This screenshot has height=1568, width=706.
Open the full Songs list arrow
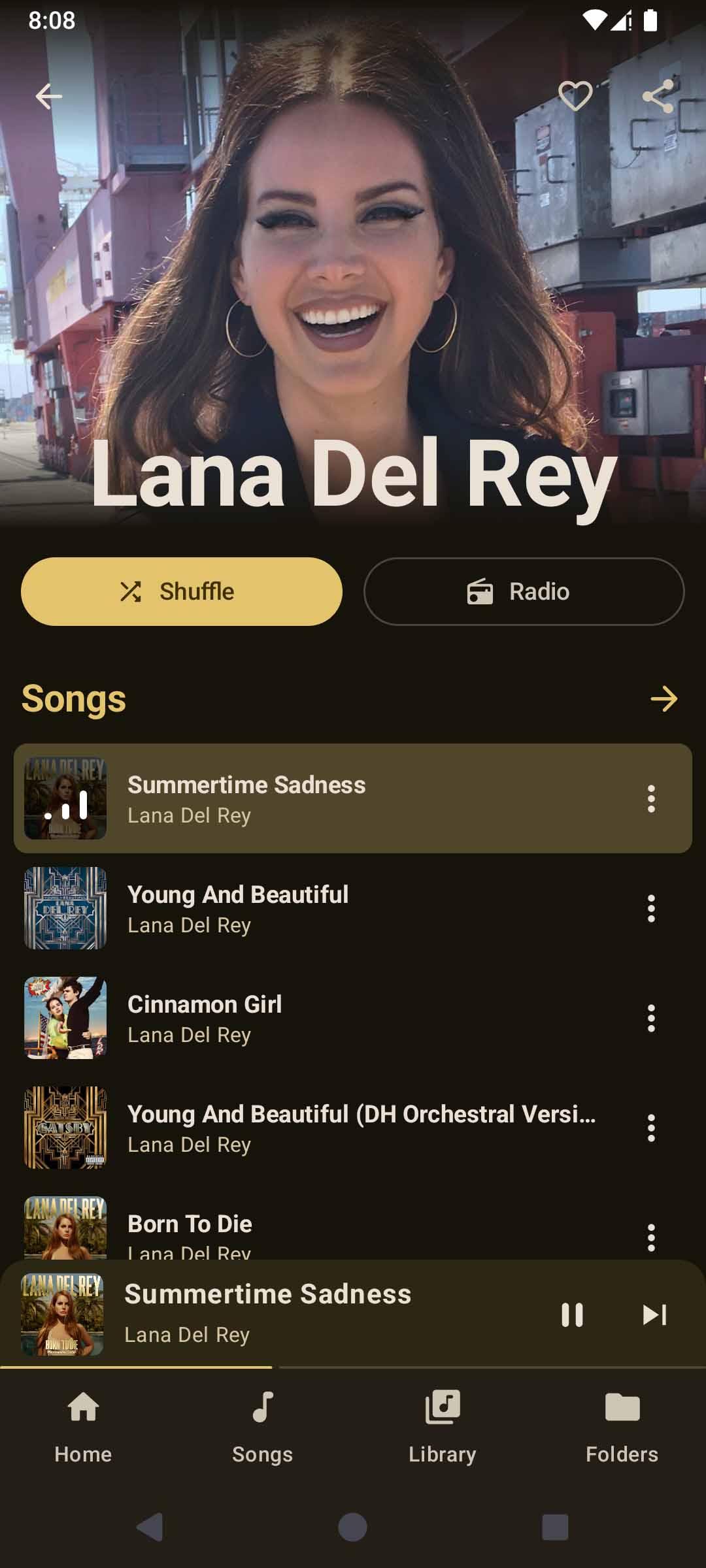[664, 698]
